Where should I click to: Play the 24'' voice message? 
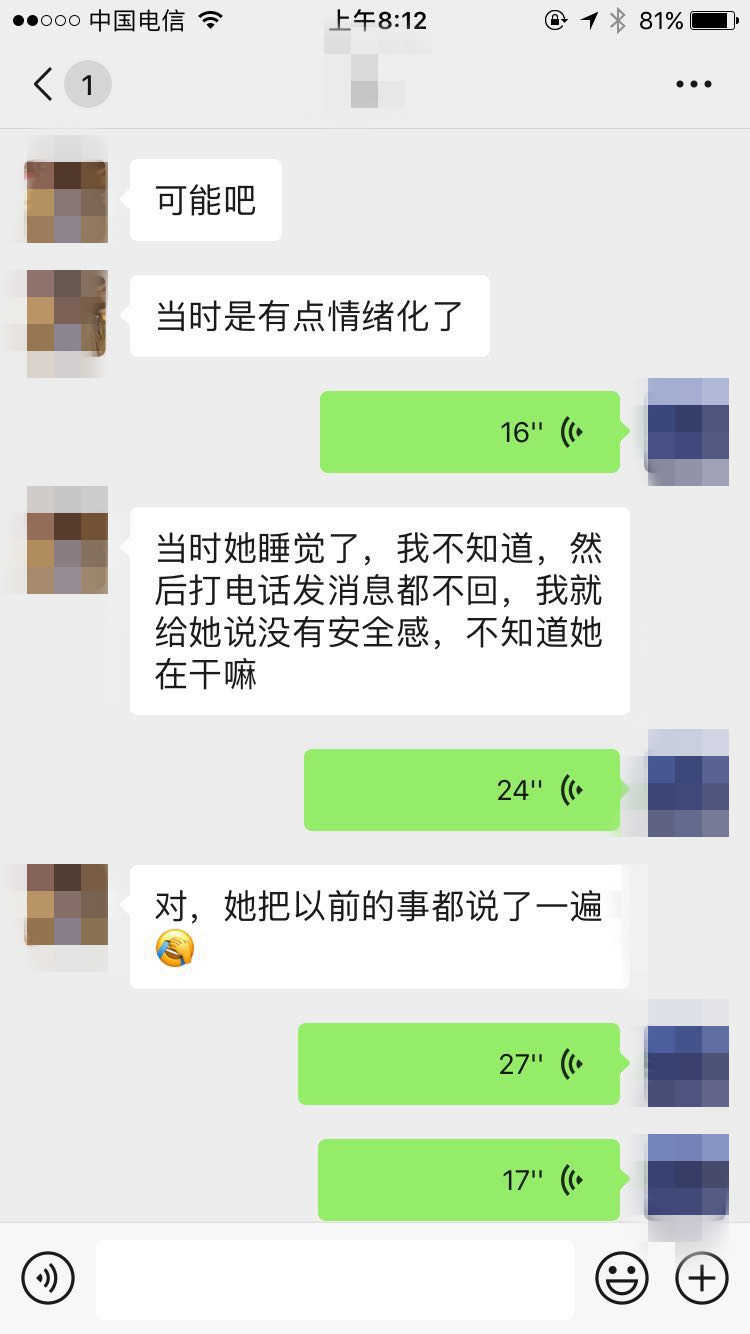[x=462, y=791]
